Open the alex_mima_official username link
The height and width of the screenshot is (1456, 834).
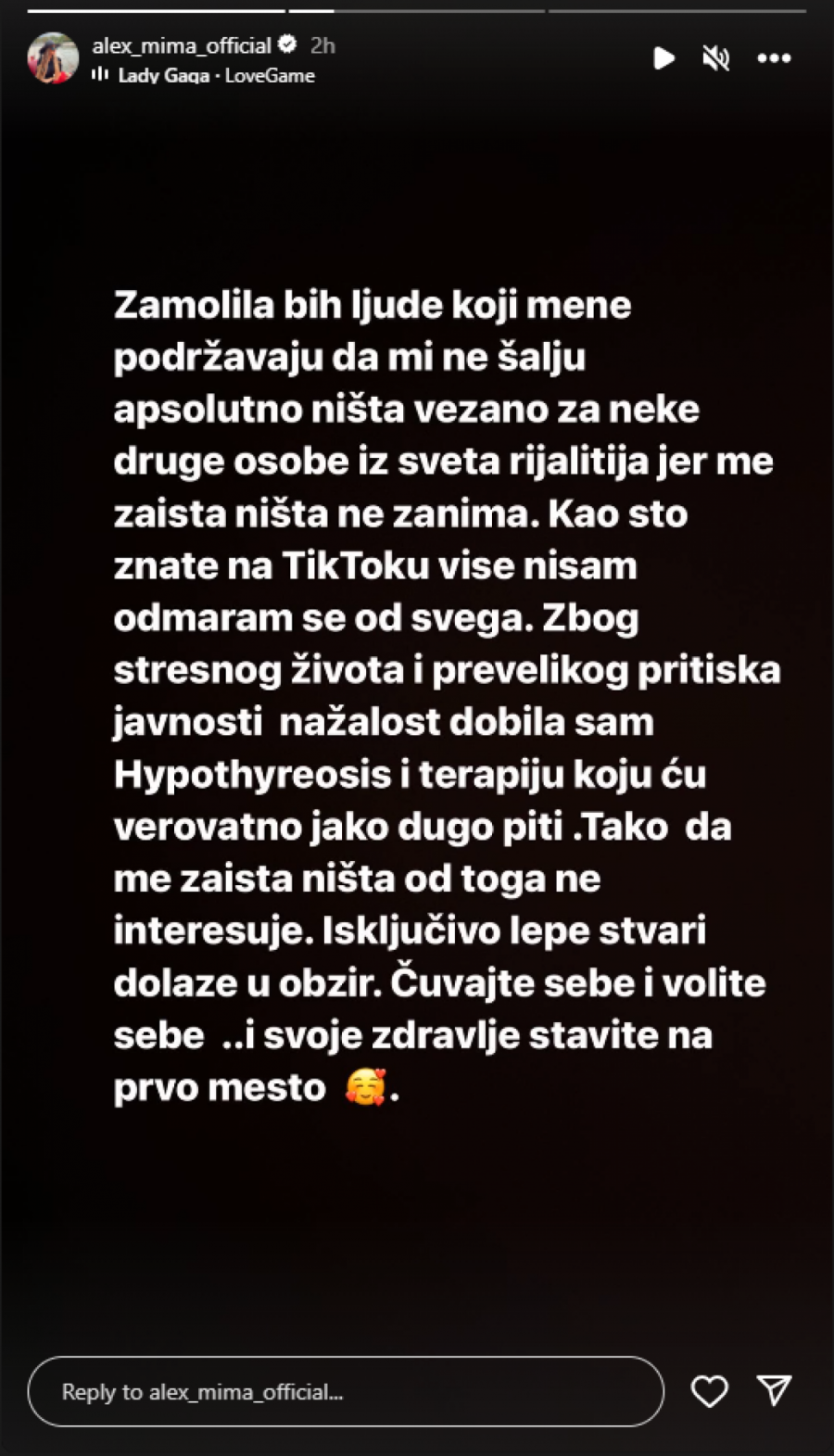182,45
